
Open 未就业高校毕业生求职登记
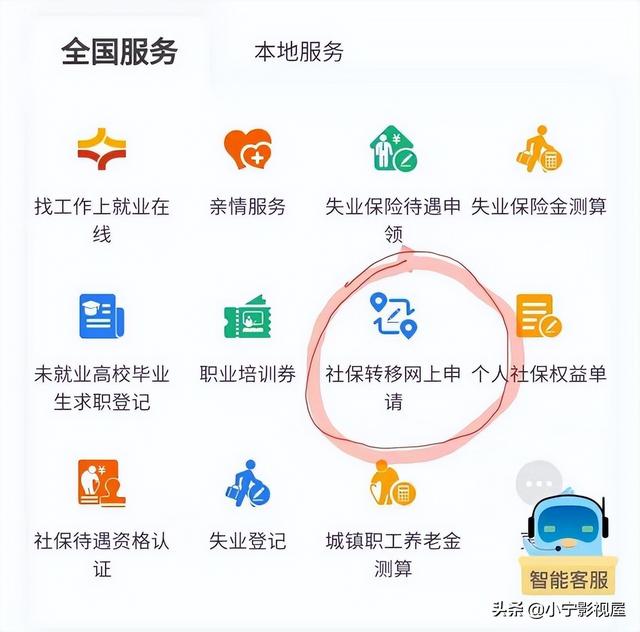(x=100, y=318)
